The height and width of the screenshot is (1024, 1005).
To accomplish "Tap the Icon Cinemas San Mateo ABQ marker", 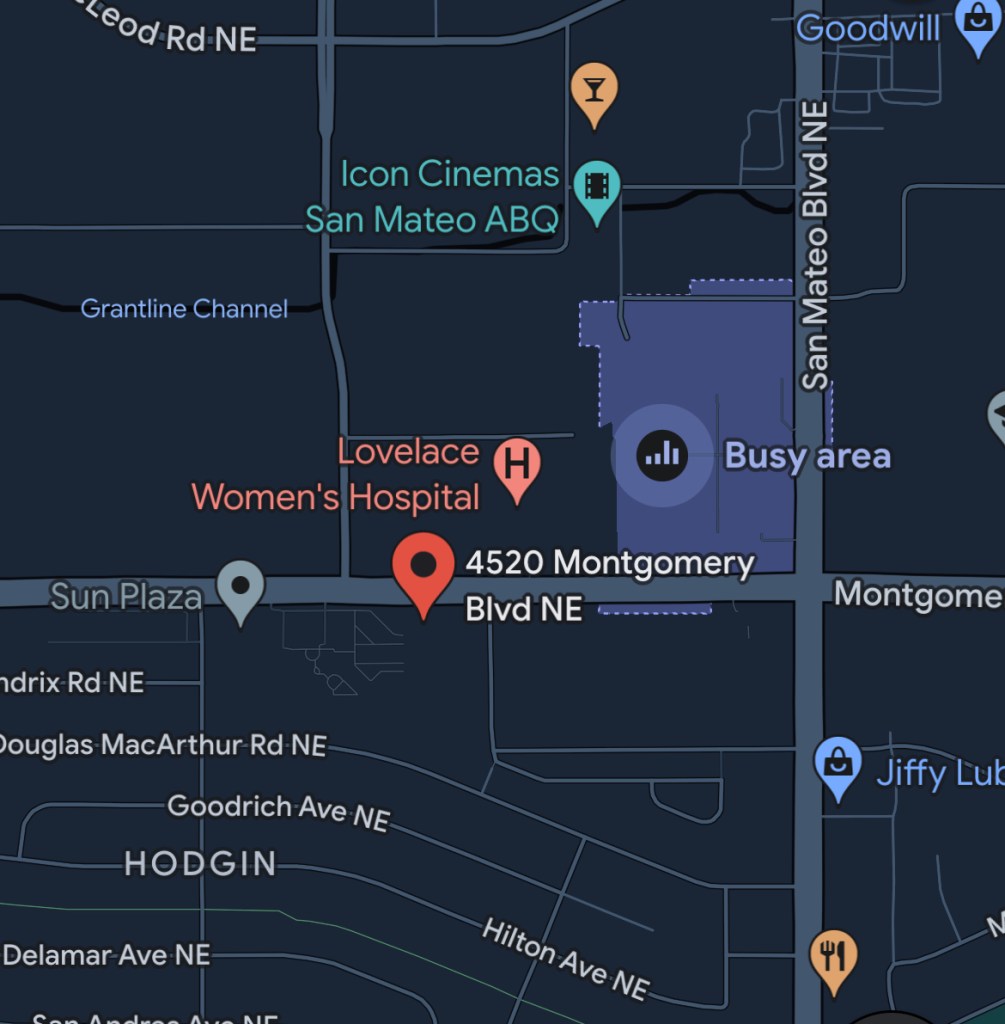I will [x=597, y=187].
